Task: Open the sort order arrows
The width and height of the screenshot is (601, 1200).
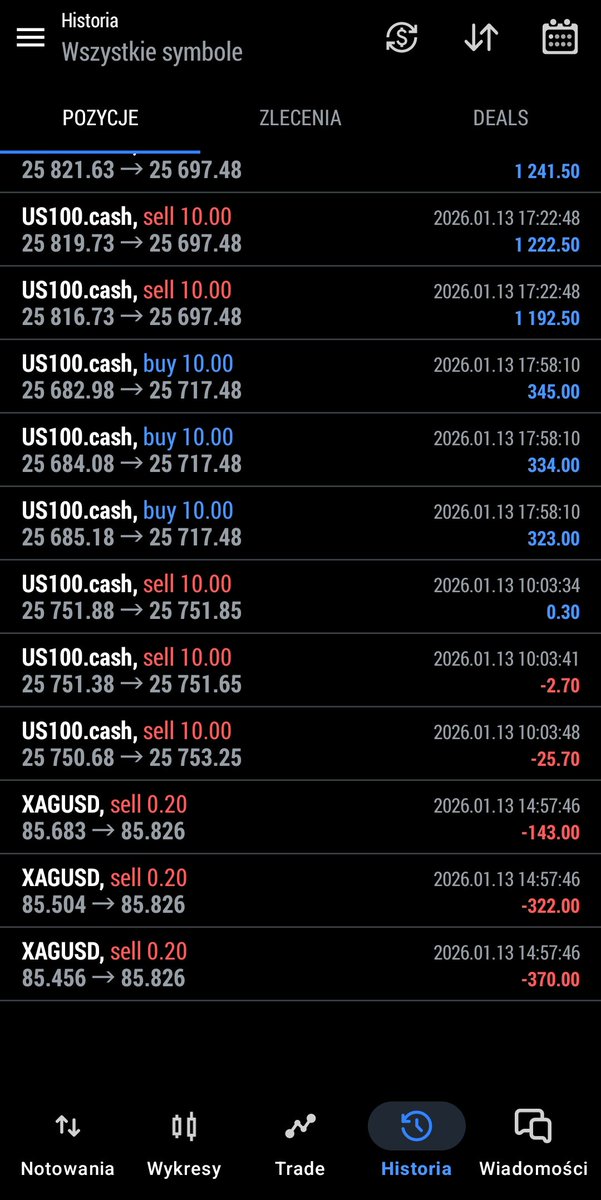Action: (x=481, y=37)
